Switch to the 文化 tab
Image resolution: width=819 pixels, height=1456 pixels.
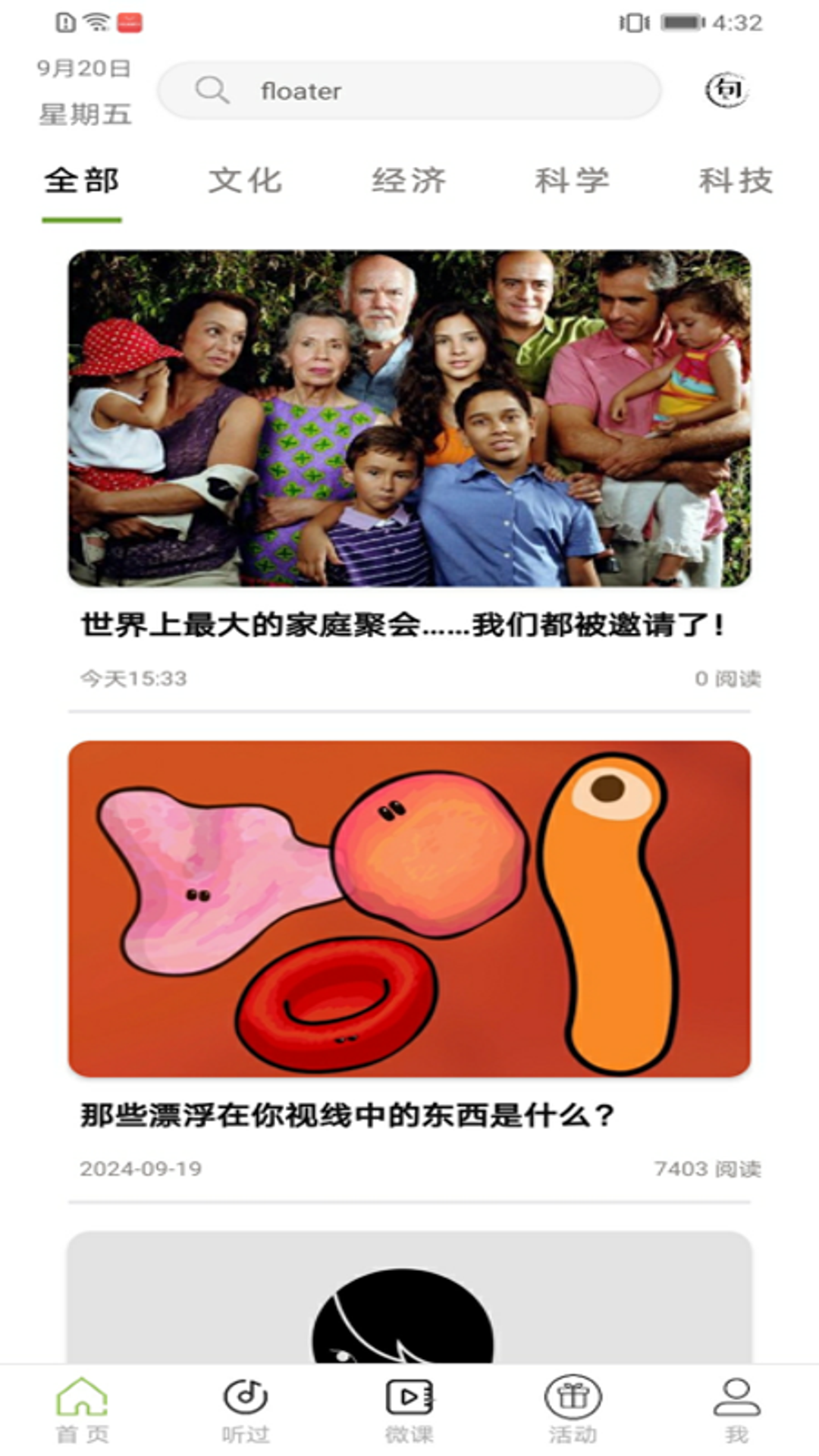point(245,182)
